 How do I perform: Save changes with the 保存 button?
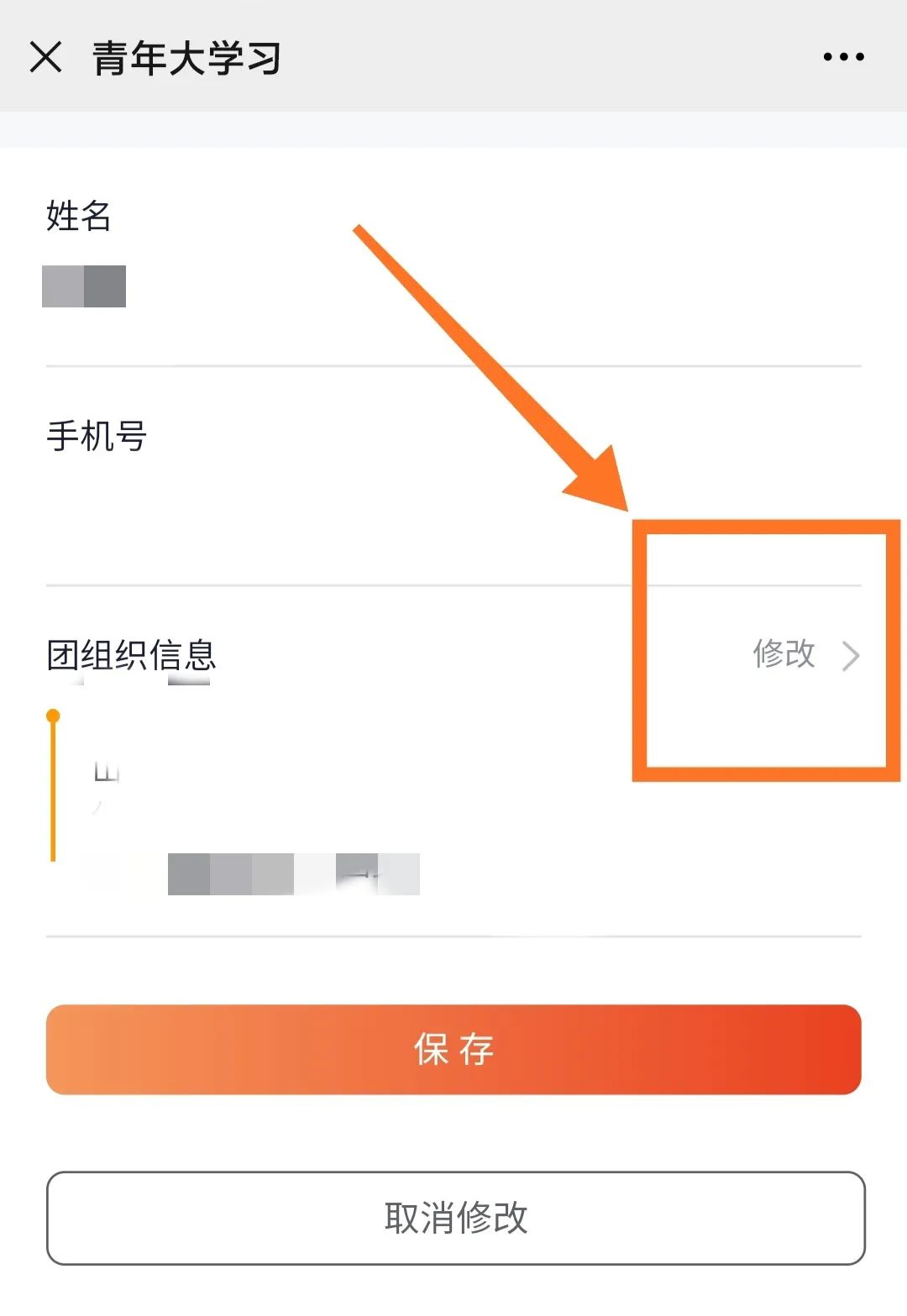[453, 1050]
